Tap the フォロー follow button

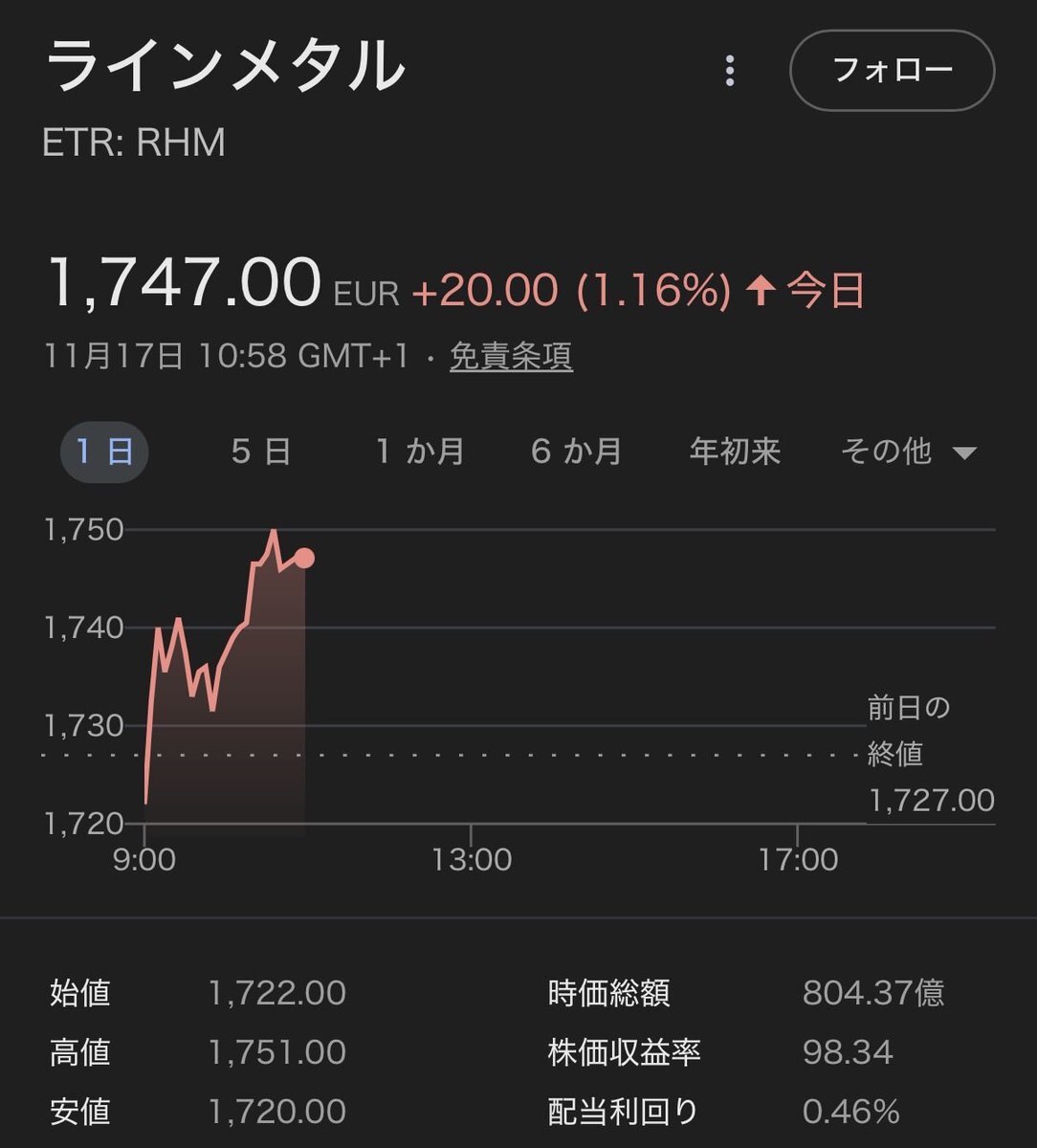pos(892,71)
